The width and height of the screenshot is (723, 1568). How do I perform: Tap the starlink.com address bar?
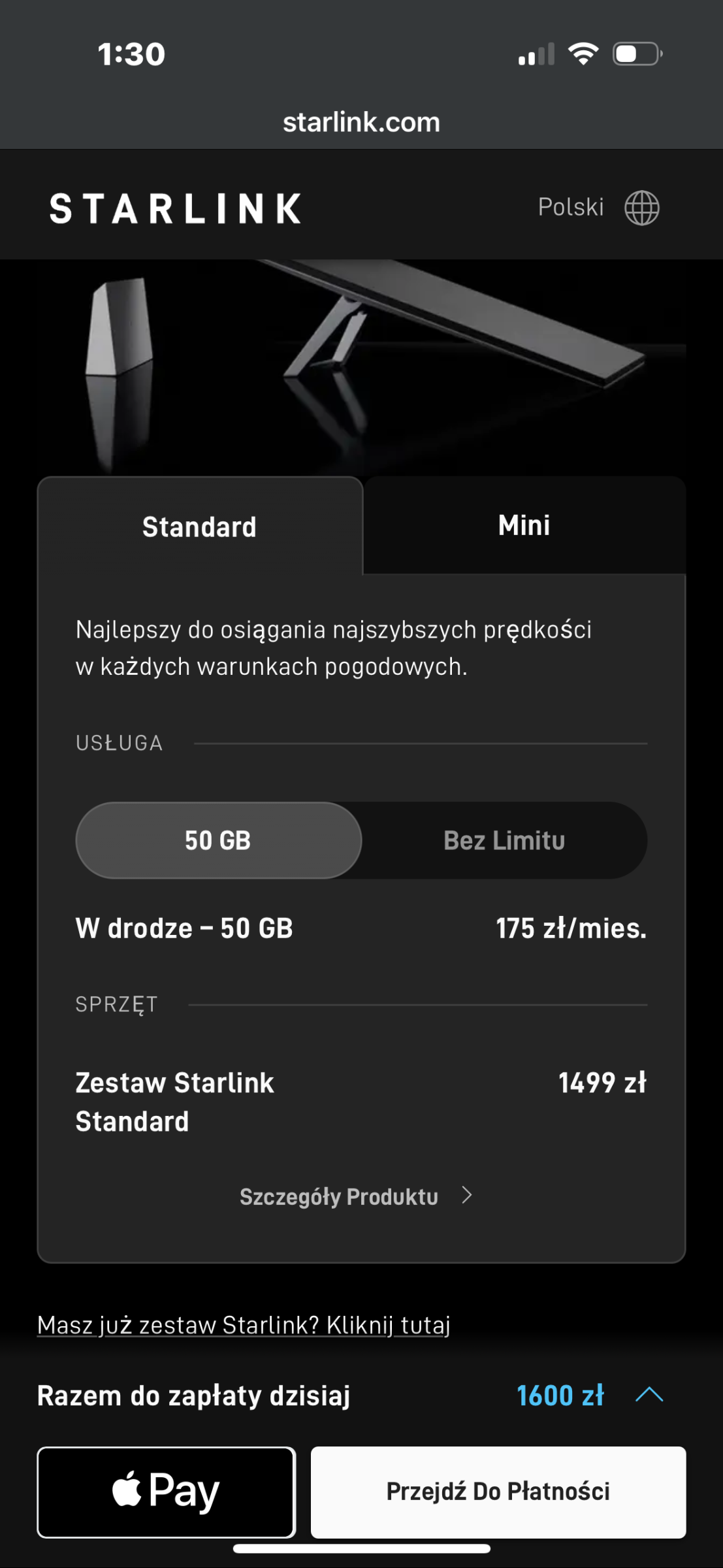pos(361,122)
